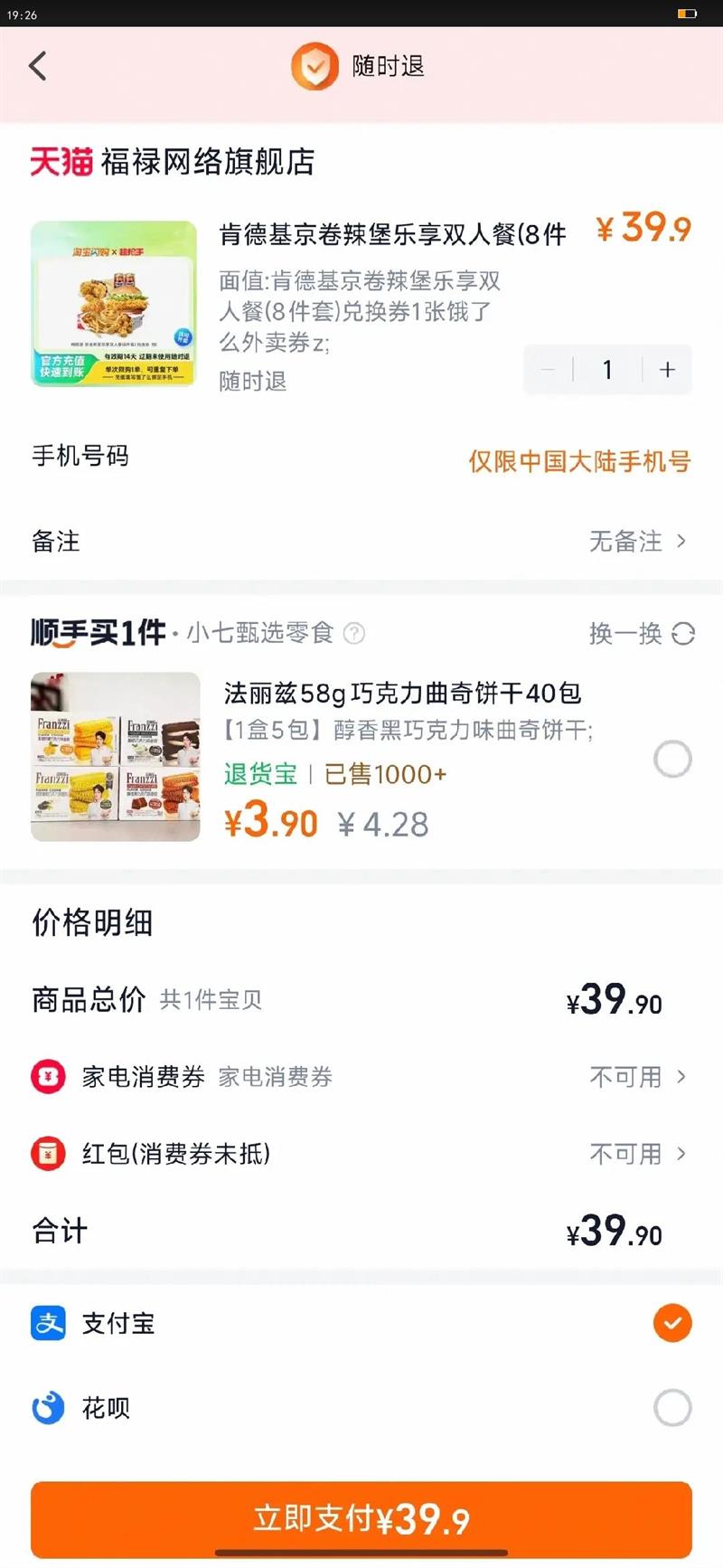Open the KFC meal product thumbnail

coord(114,304)
